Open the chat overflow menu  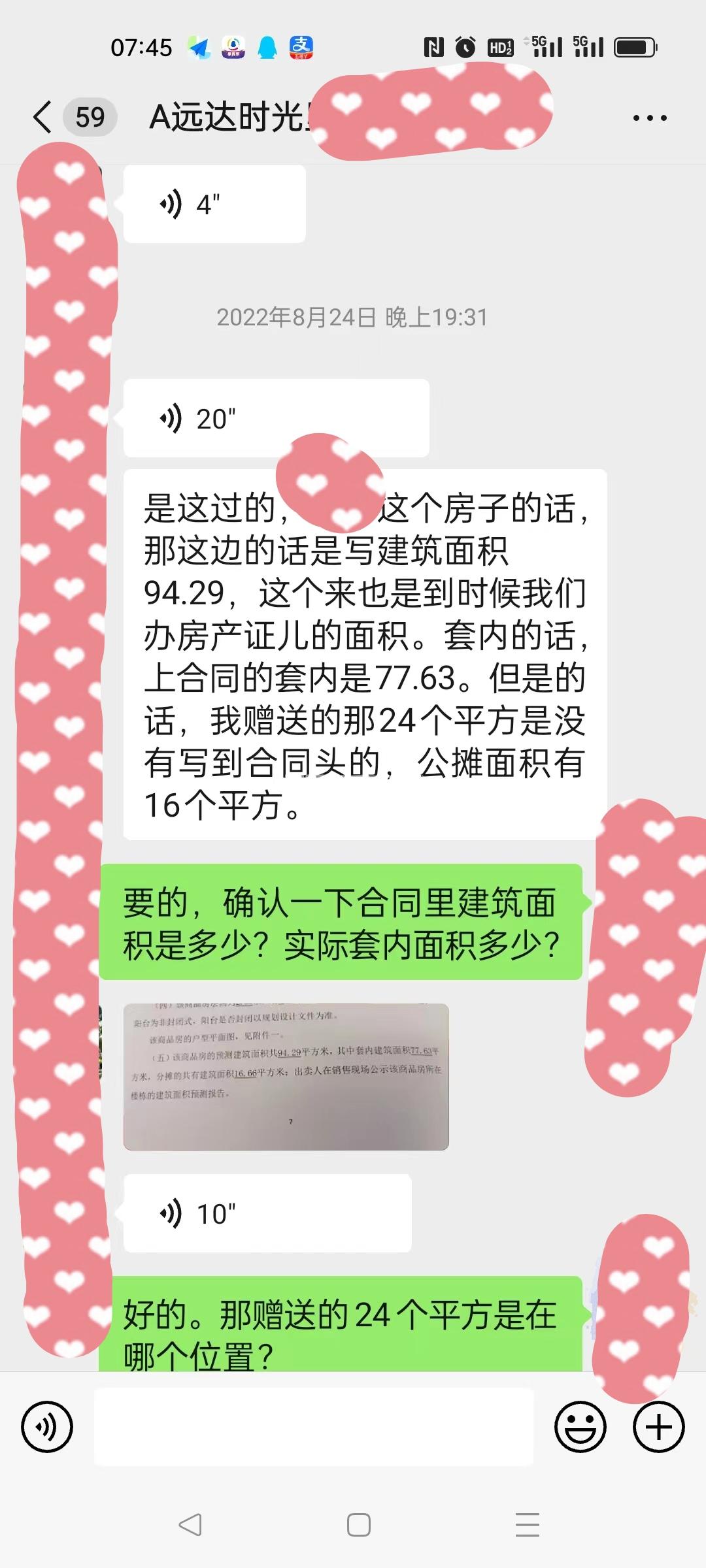(x=649, y=118)
